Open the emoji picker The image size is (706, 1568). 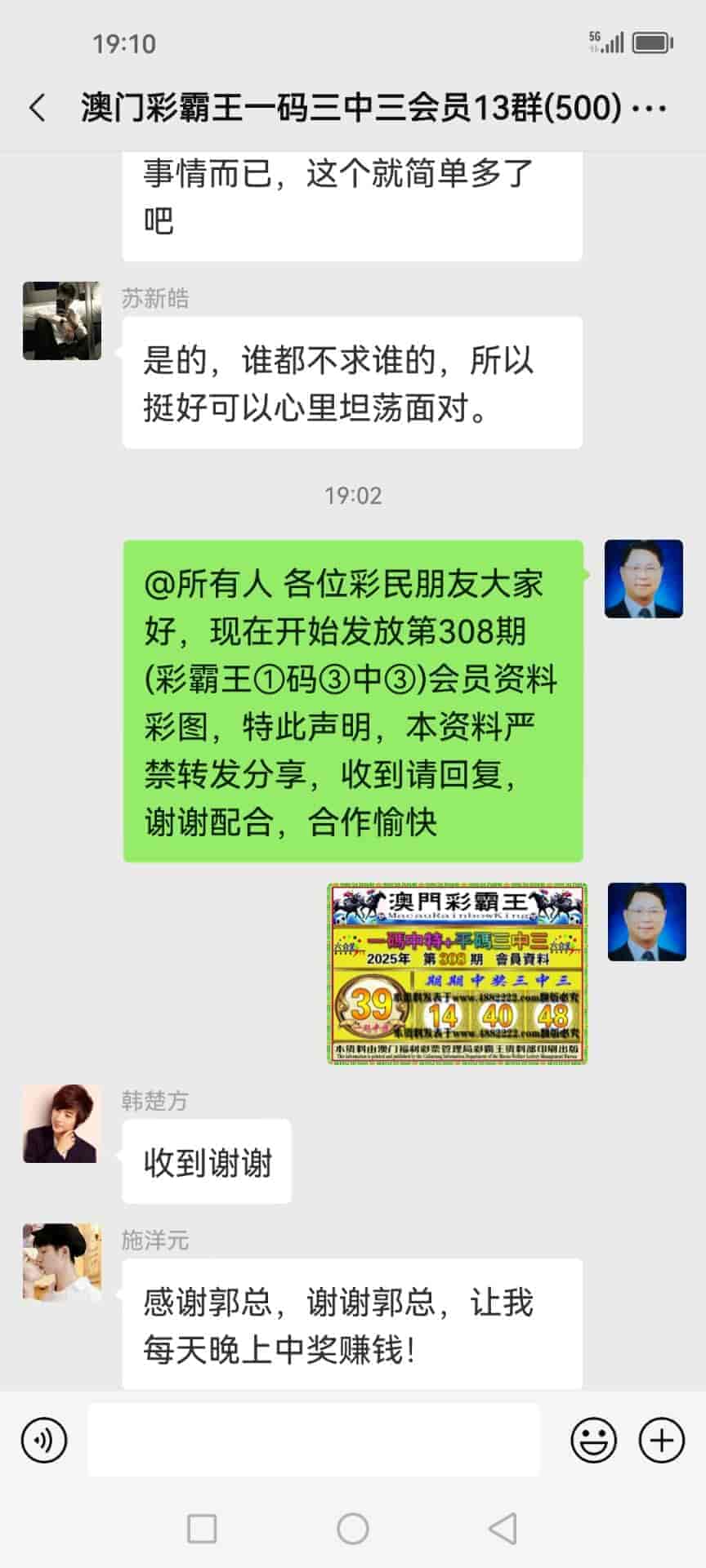coord(593,1440)
